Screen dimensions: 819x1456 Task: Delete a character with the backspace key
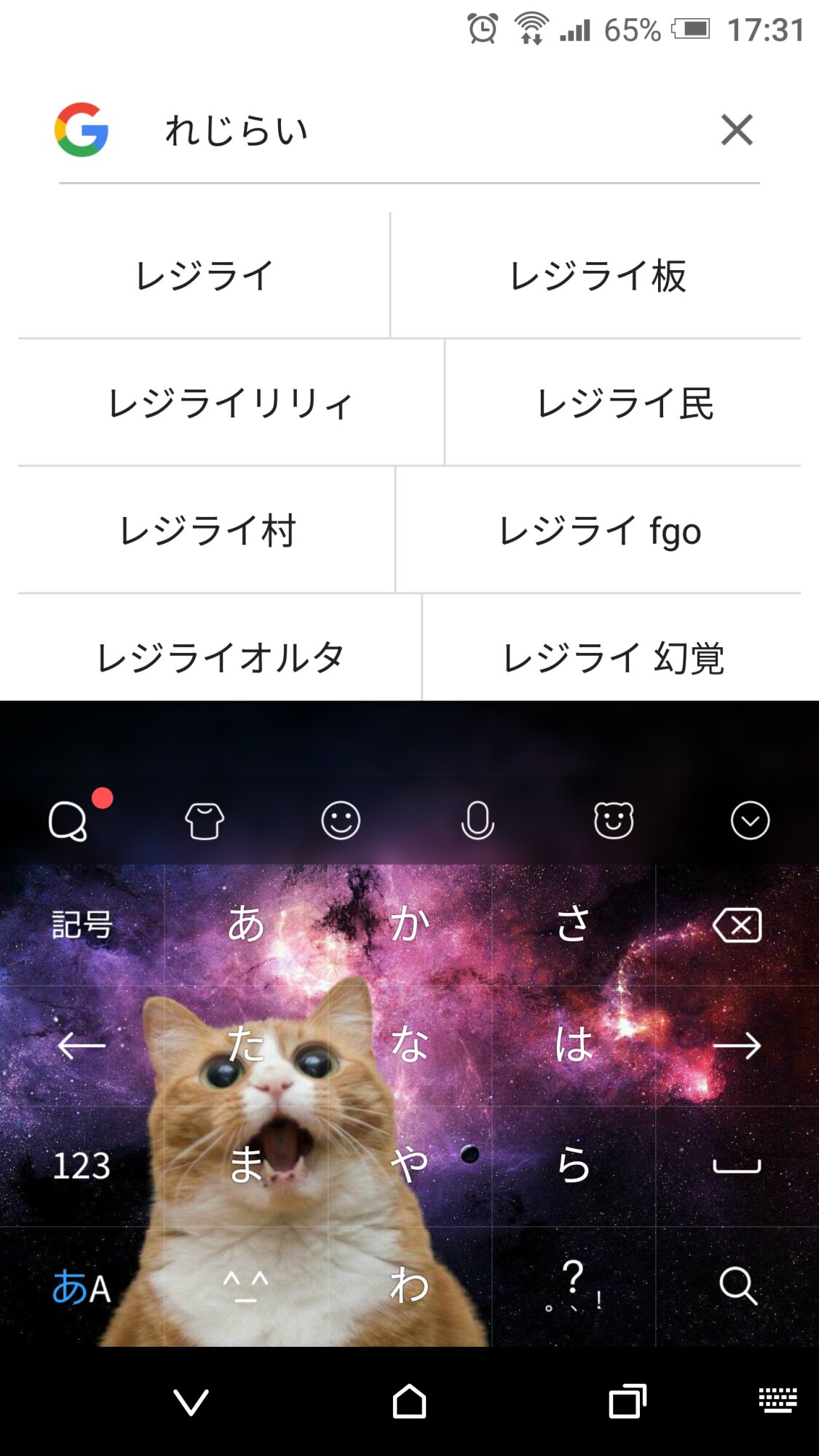pos(737,925)
